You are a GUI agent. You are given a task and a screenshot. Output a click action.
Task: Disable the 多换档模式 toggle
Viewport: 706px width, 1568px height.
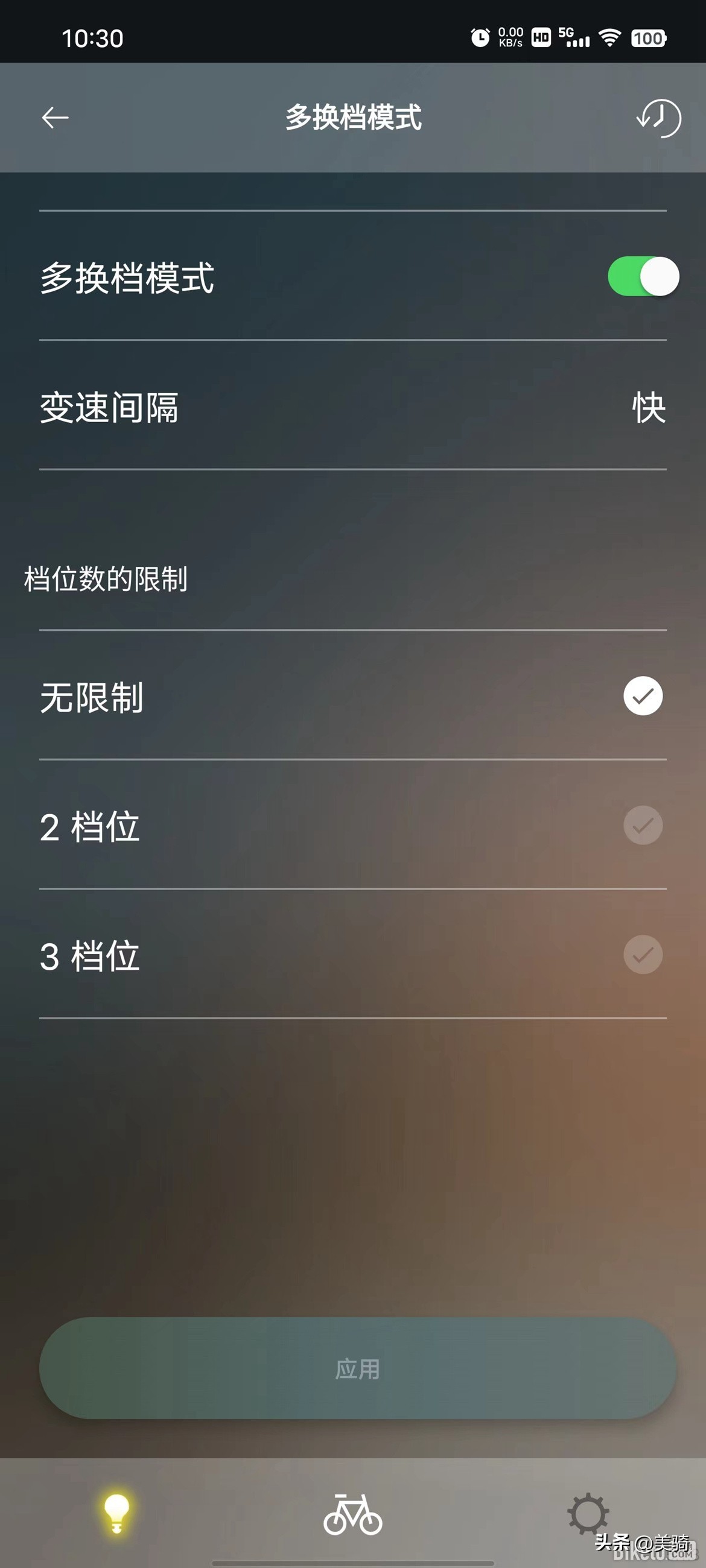[642, 276]
